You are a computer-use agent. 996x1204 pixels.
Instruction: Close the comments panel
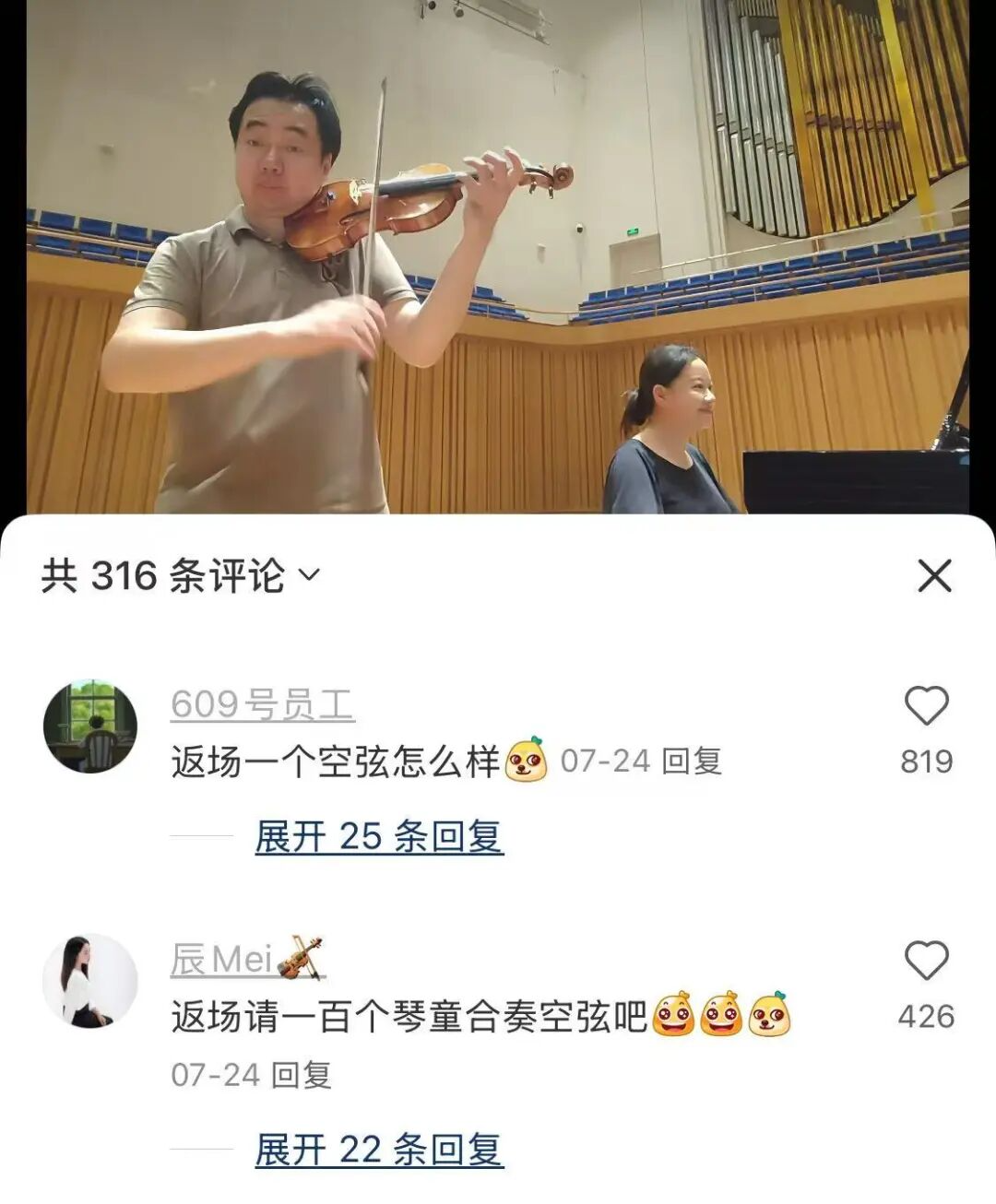[x=934, y=576]
